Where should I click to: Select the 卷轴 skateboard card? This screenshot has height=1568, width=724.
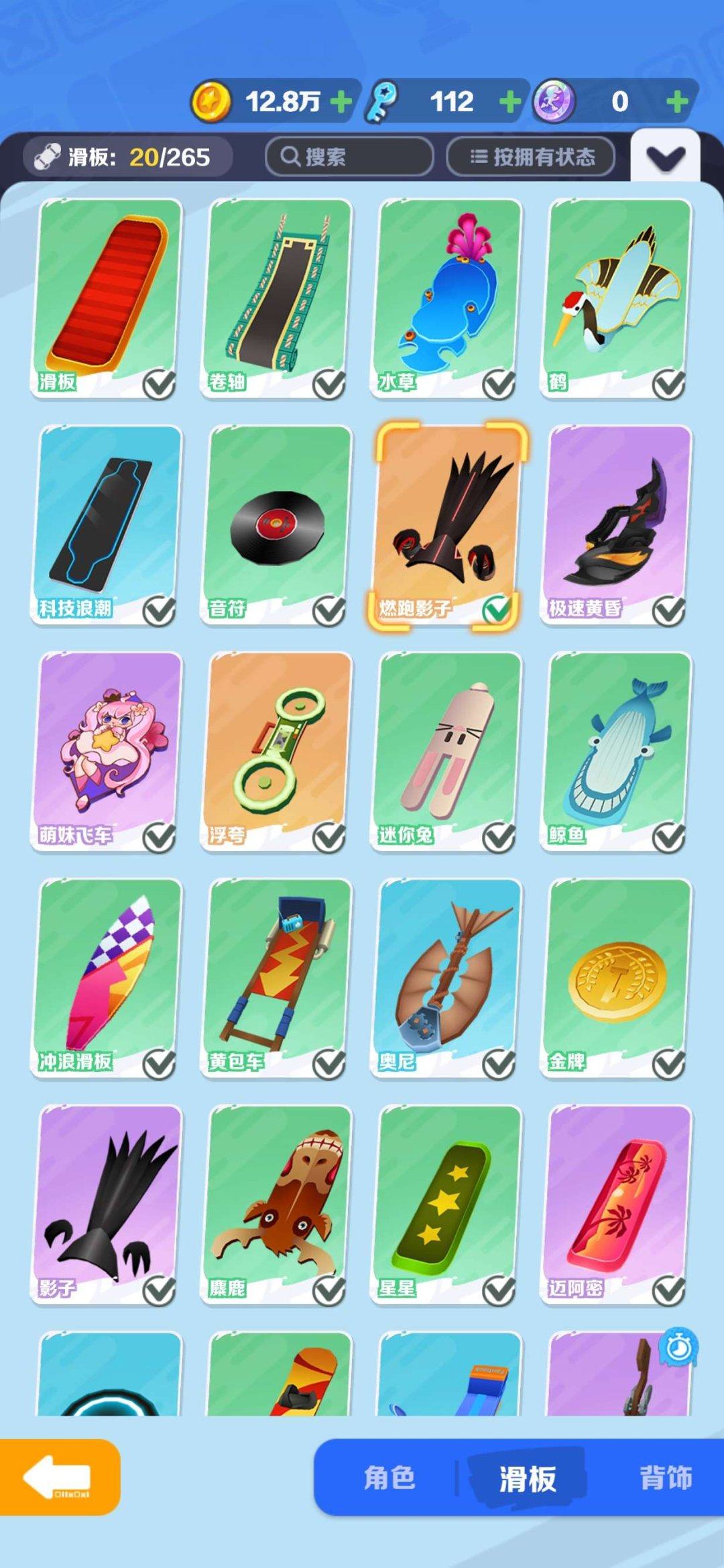[x=276, y=297]
